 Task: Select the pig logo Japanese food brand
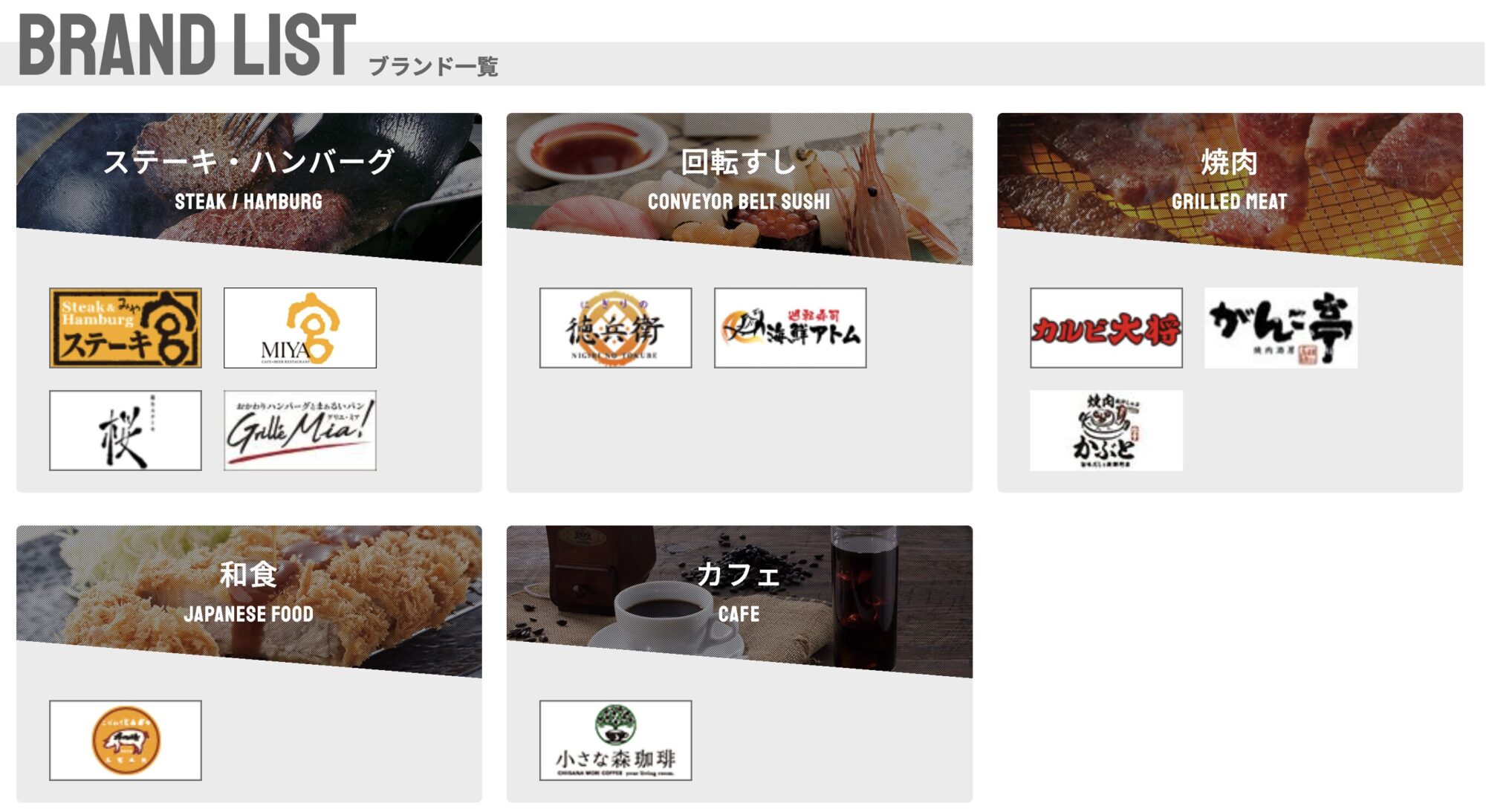[x=125, y=740]
